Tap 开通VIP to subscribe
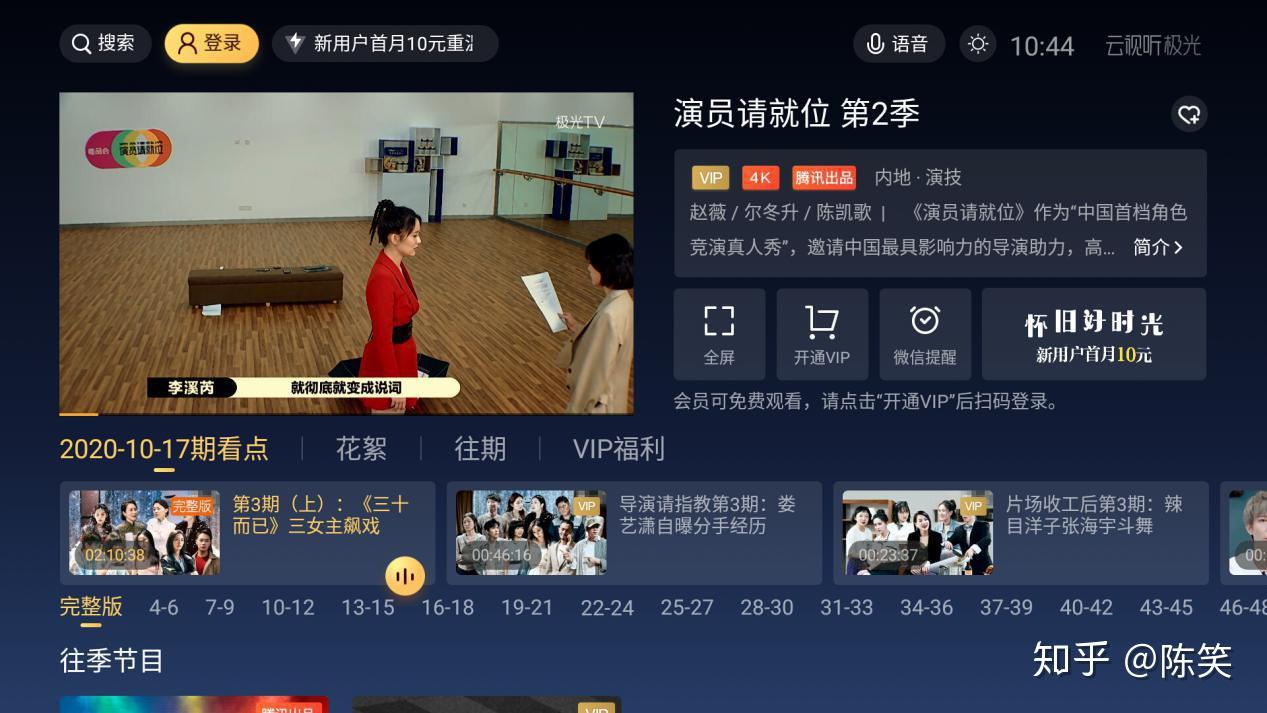Image resolution: width=1267 pixels, height=713 pixels. 822,334
